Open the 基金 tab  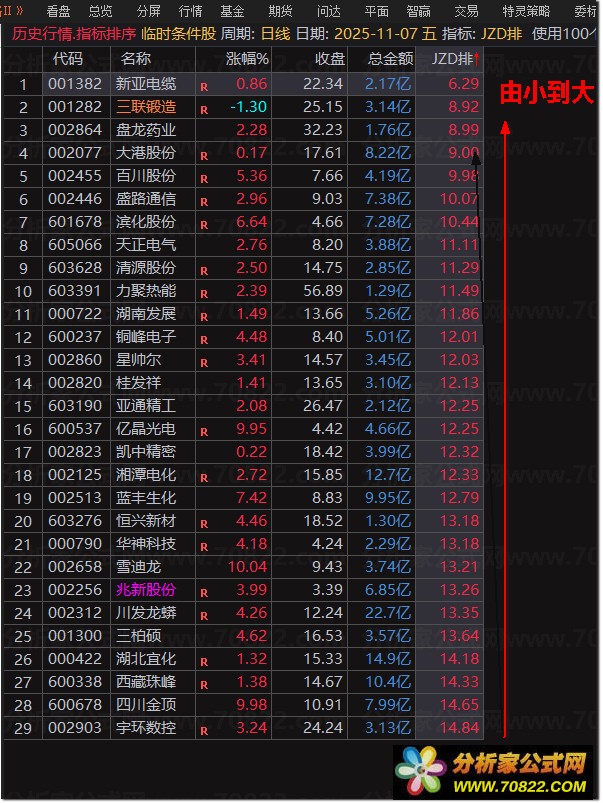[232, 11]
